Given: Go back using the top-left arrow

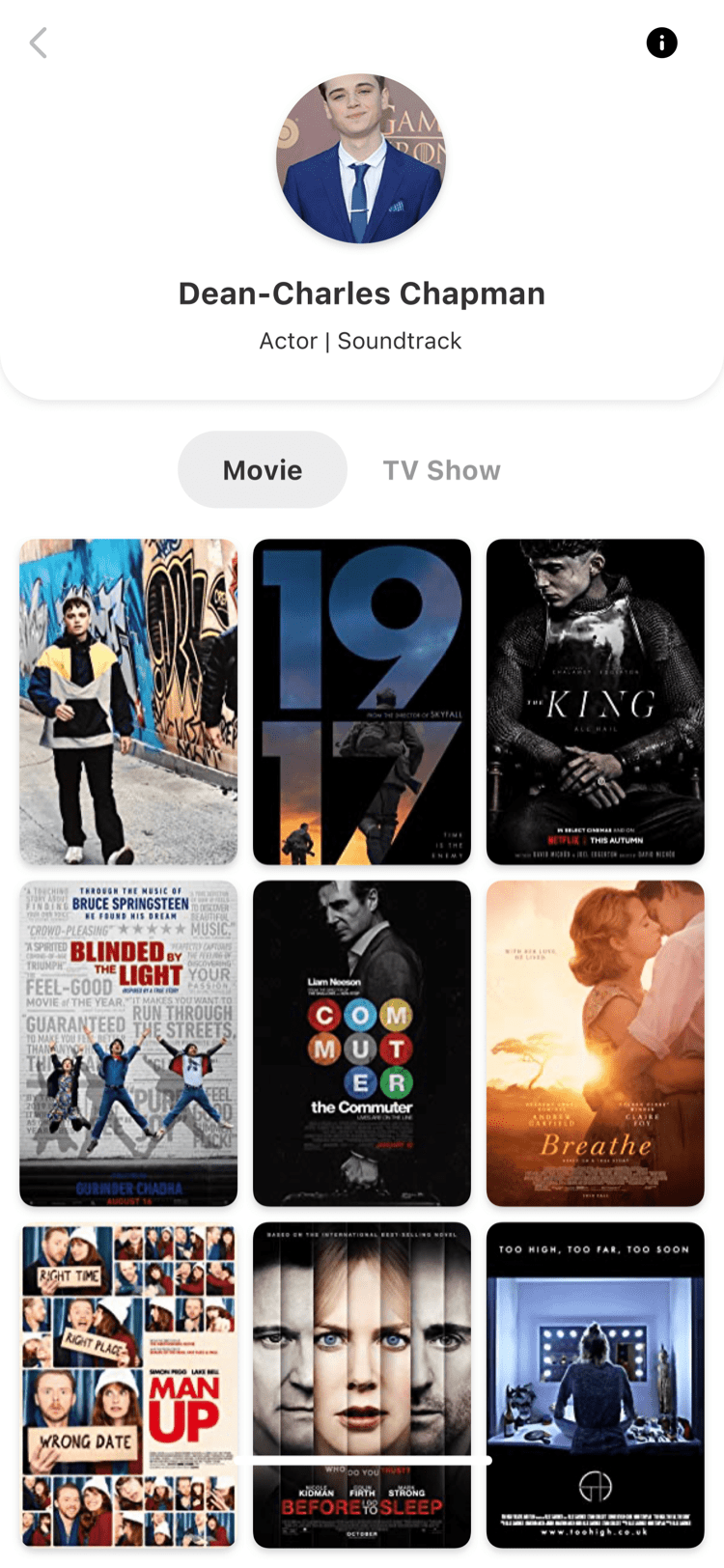Looking at the screenshot, I should 39,42.
